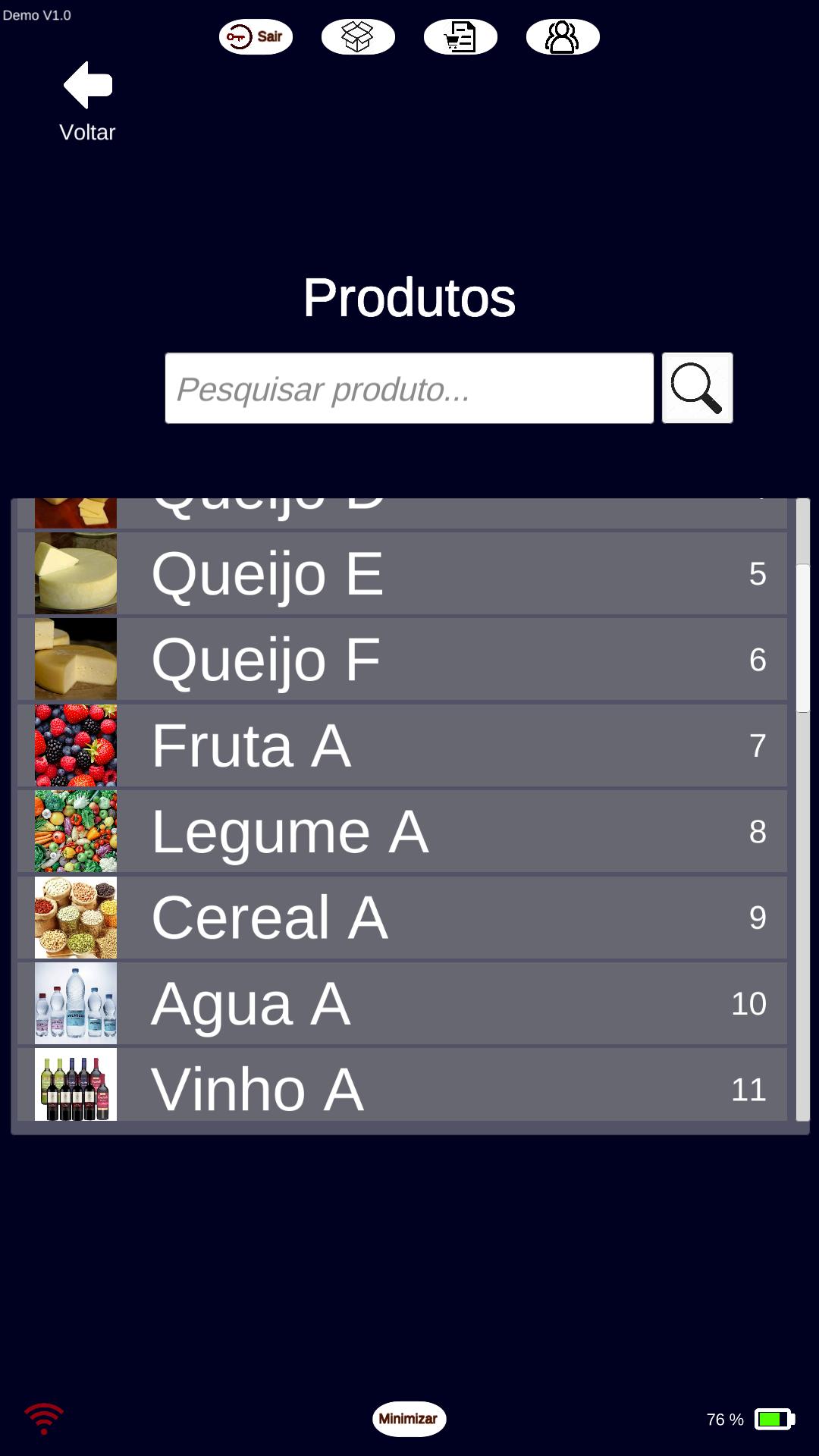This screenshot has width=819, height=1456.
Task: Open the customers people icon
Action: [x=563, y=36]
